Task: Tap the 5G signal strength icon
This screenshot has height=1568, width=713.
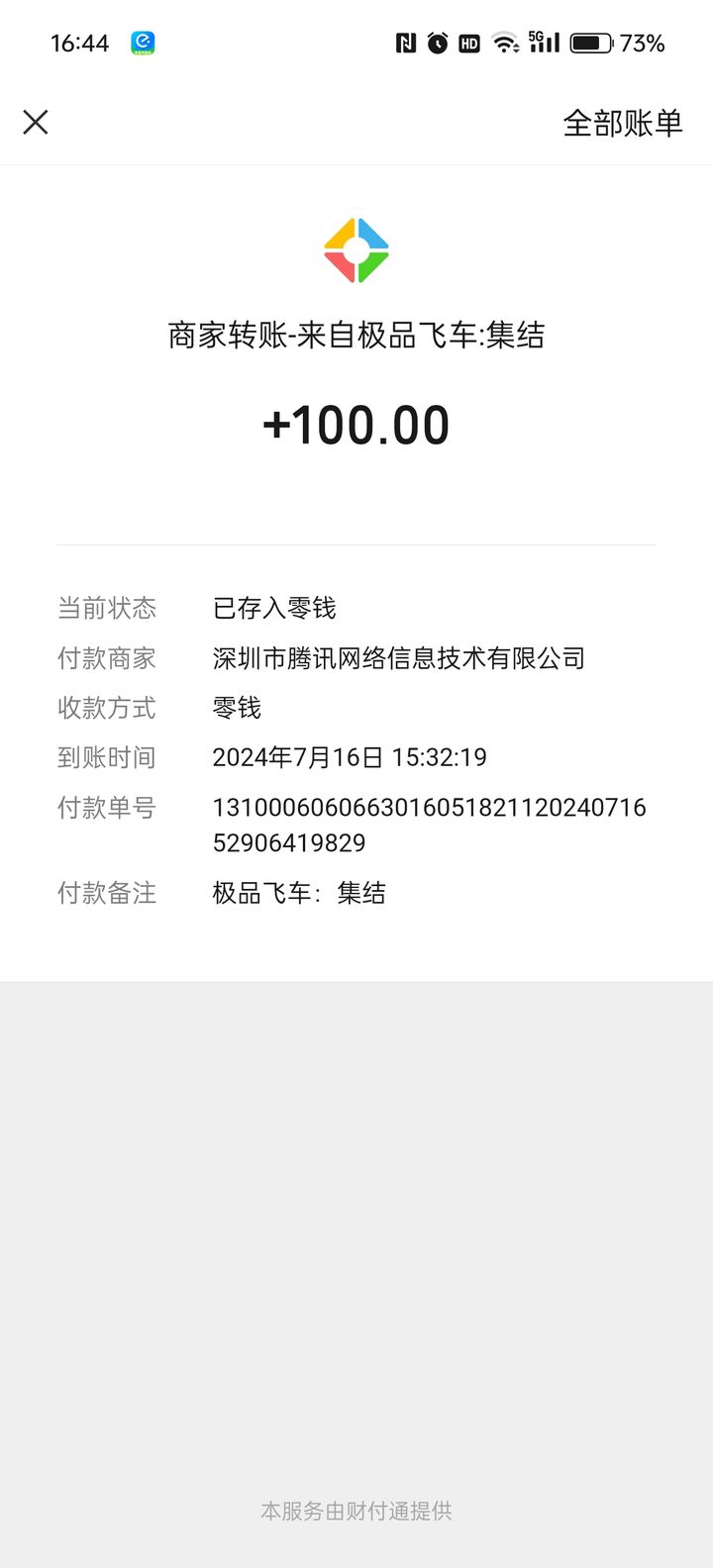Action: coord(543,43)
